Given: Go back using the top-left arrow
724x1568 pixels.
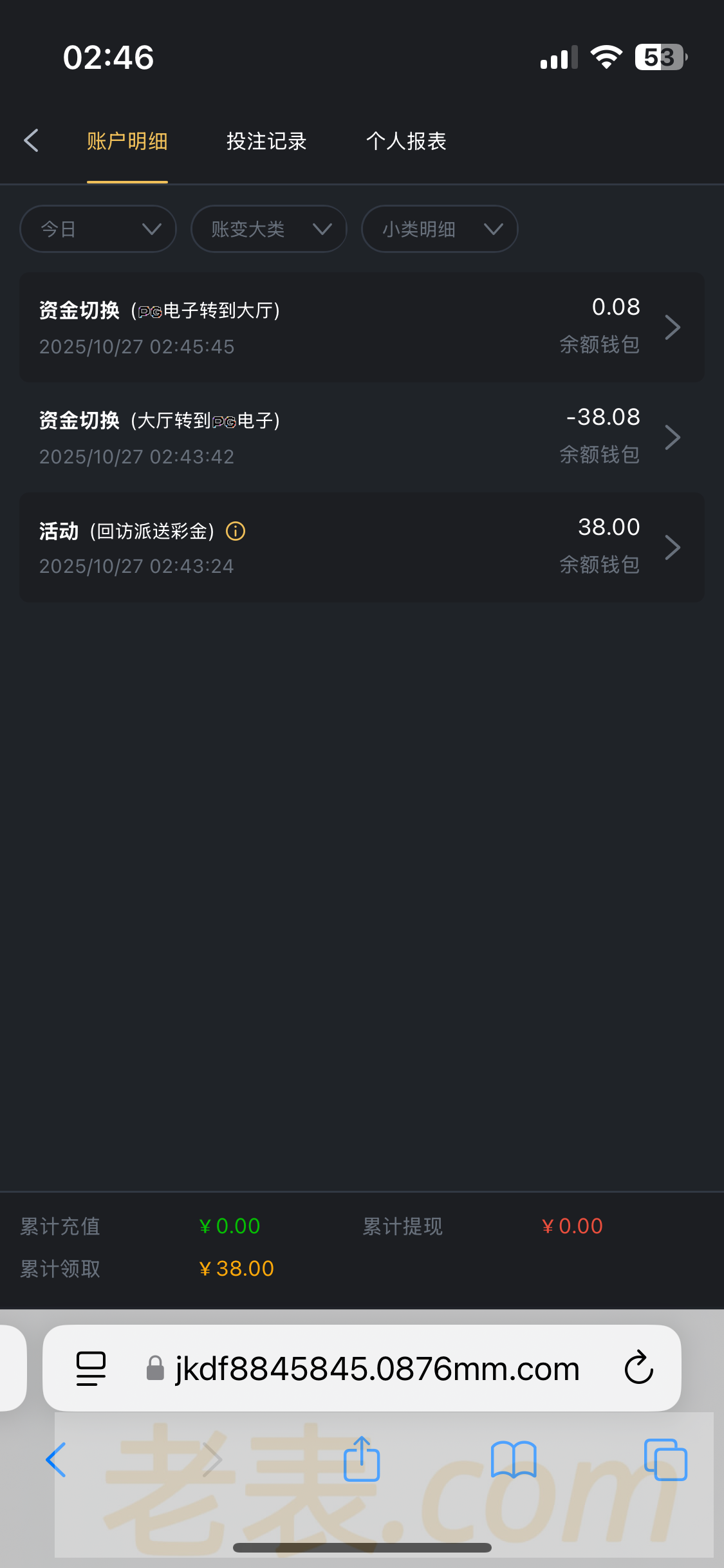Looking at the screenshot, I should (31, 140).
